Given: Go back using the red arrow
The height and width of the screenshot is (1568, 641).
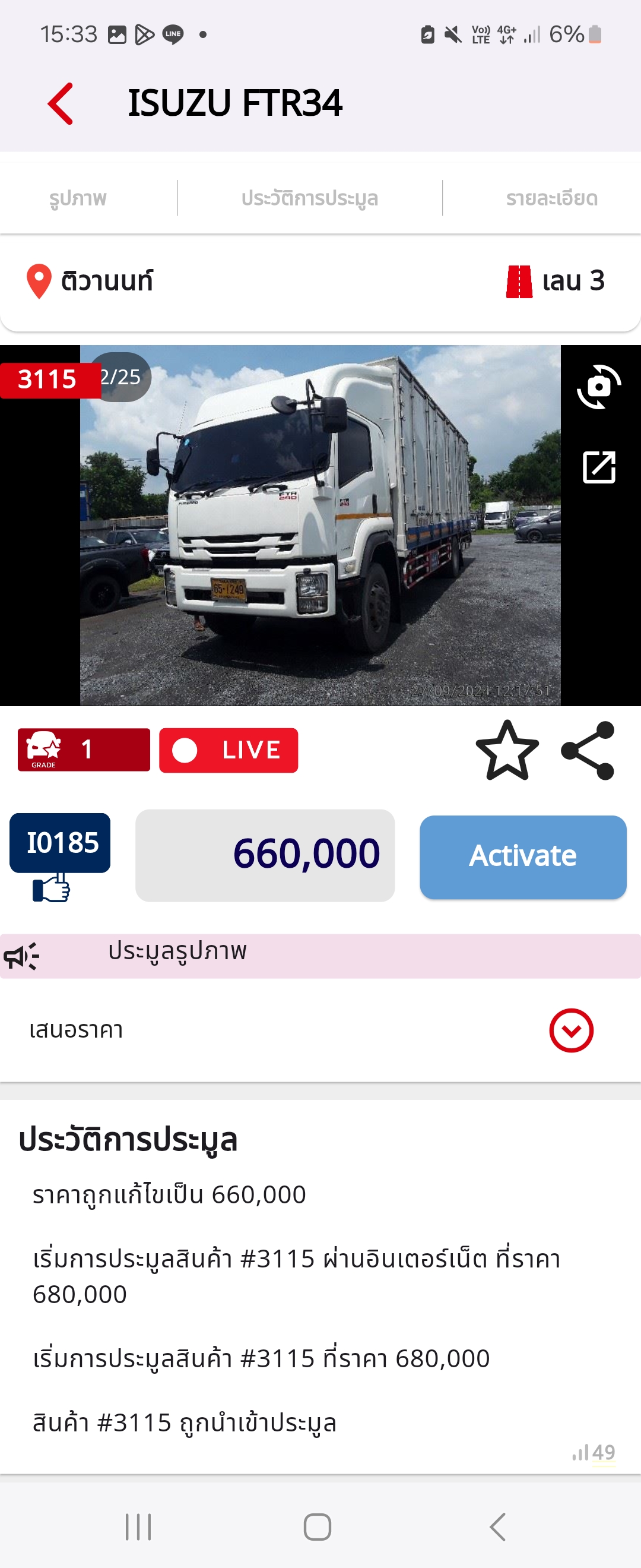Looking at the screenshot, I should click(x=60, y=103).
